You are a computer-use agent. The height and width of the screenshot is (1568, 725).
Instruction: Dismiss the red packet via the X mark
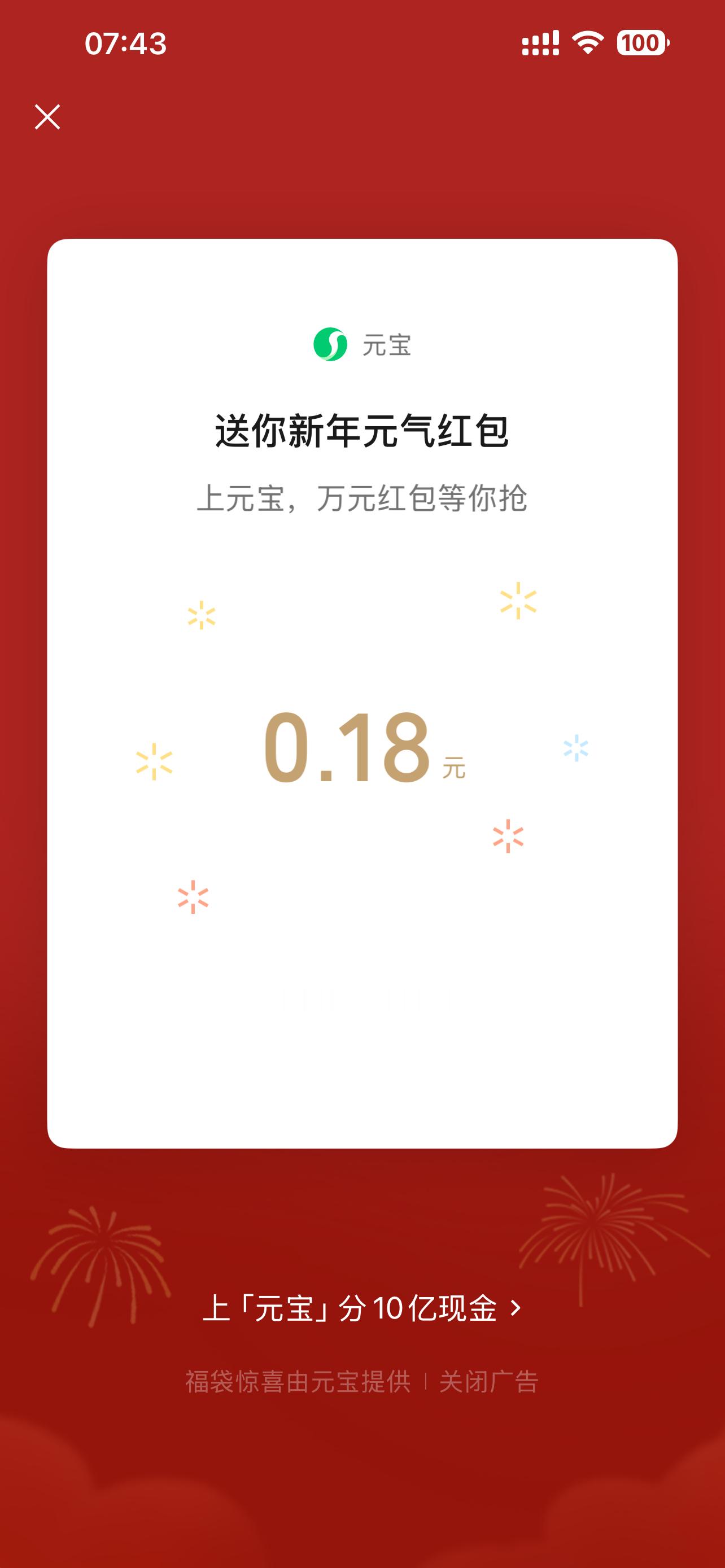[49, 117]
